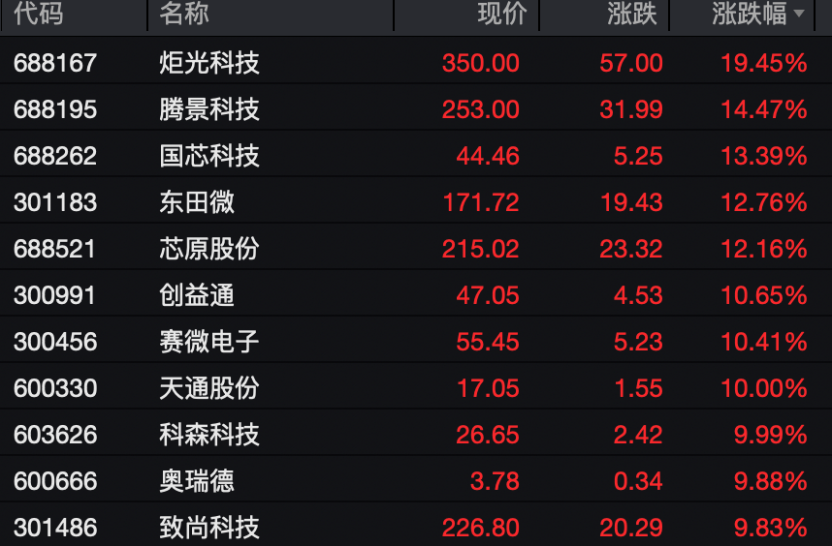
Task: Open 科森科技 stock quote
Action: click(209, 435)
